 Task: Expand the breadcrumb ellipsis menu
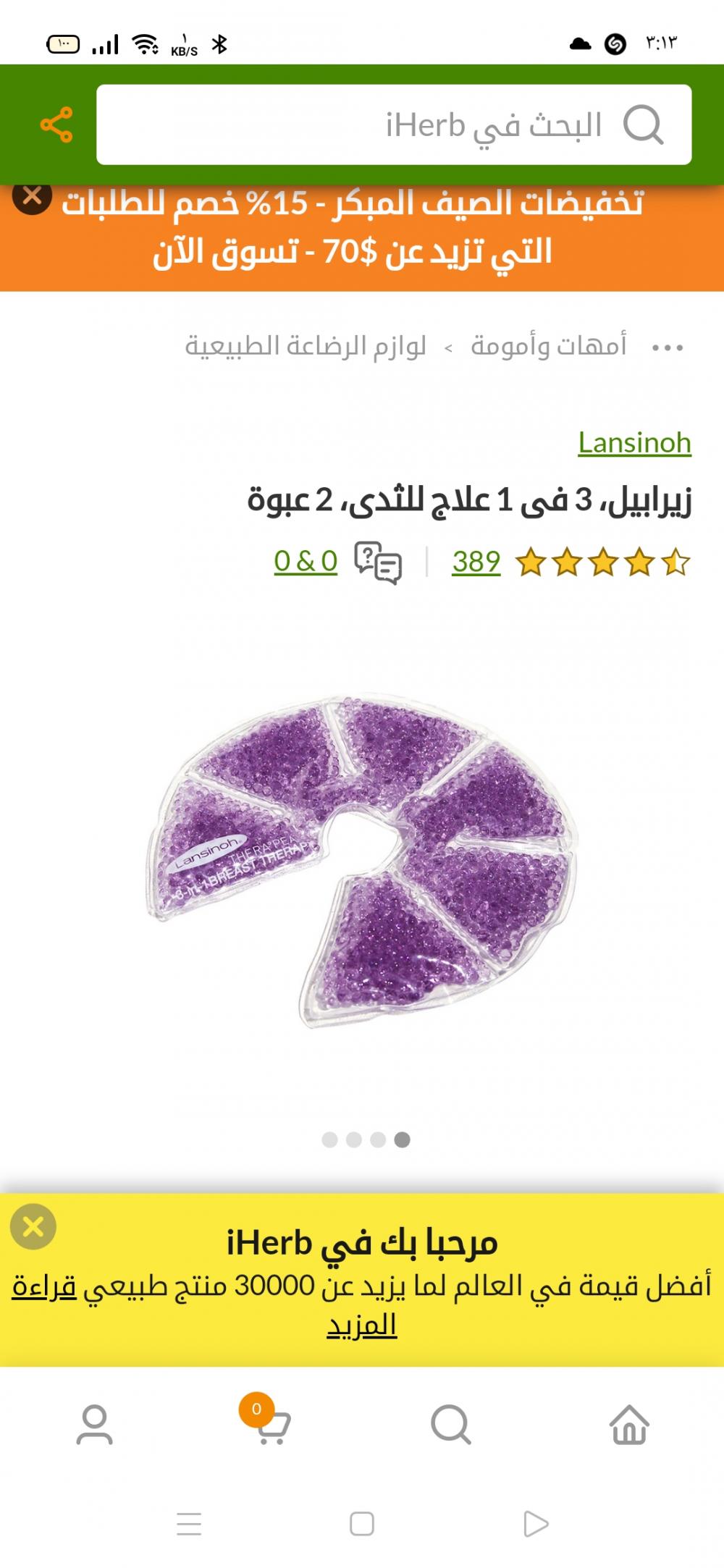pyautogui.click(x=667, y=347)
